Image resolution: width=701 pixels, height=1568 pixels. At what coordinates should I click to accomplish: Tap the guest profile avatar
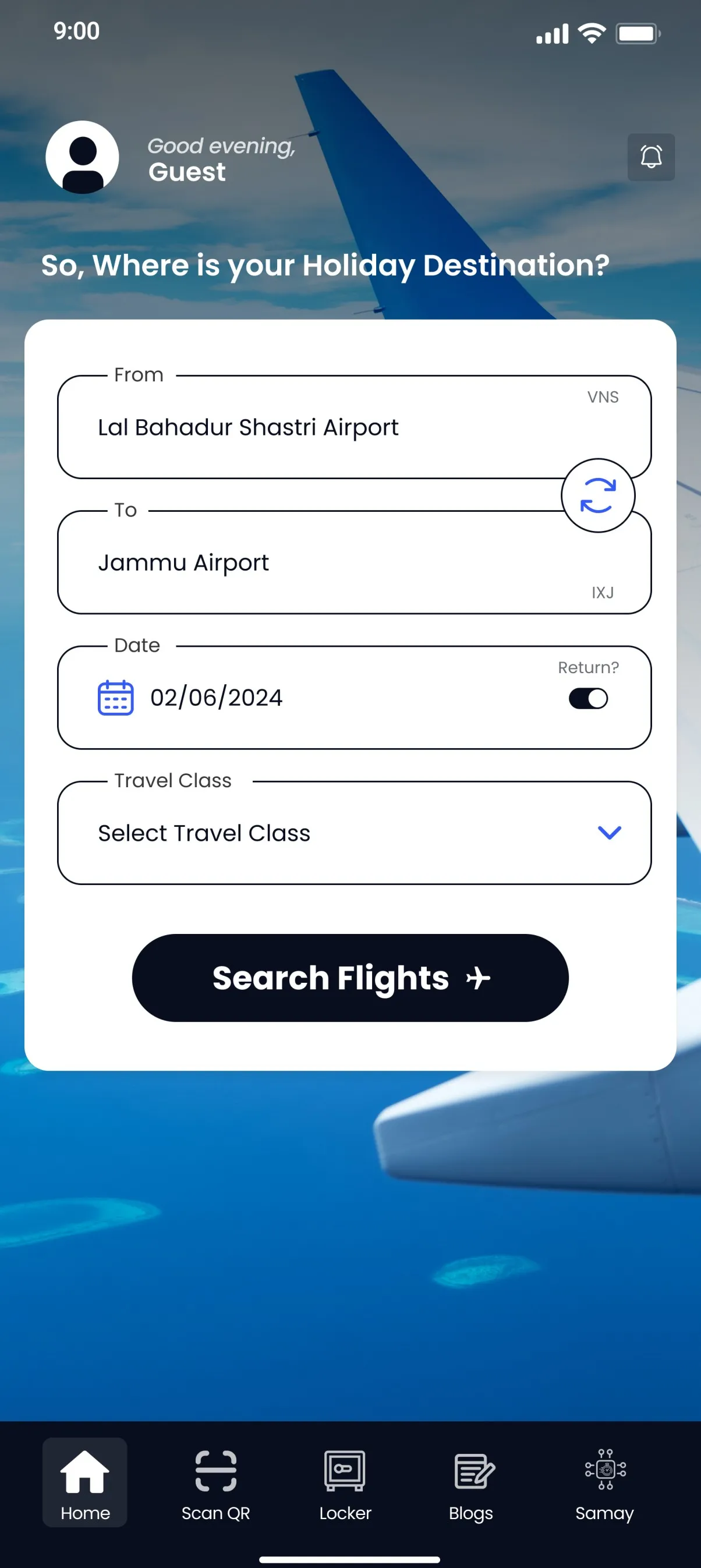(83, 157)
